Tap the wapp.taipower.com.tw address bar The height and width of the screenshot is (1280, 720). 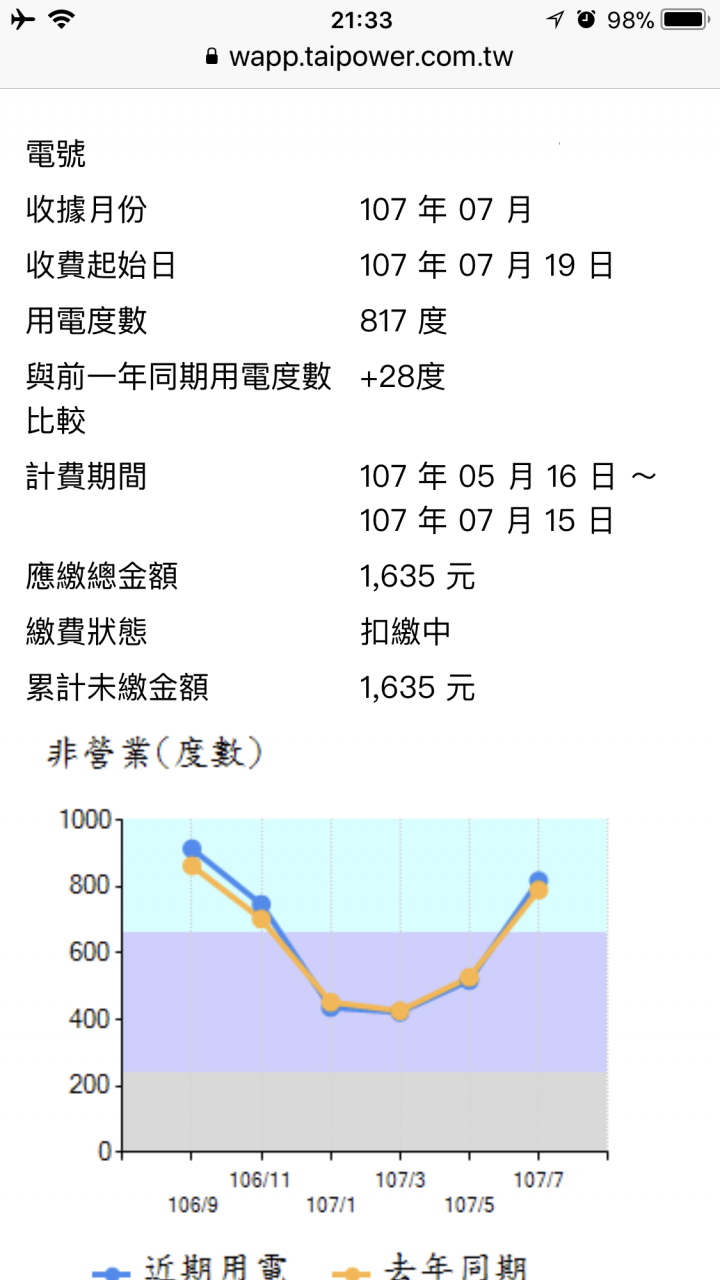pos(359,56)
